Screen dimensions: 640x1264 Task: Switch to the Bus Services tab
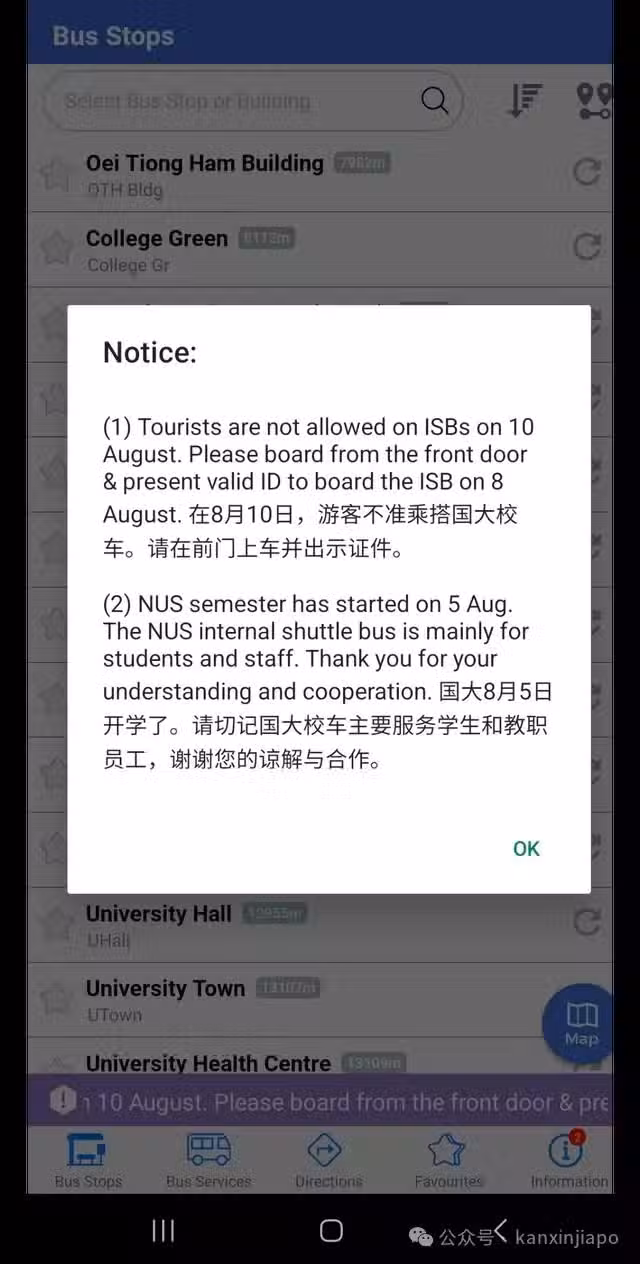(x=209, y=1161)
